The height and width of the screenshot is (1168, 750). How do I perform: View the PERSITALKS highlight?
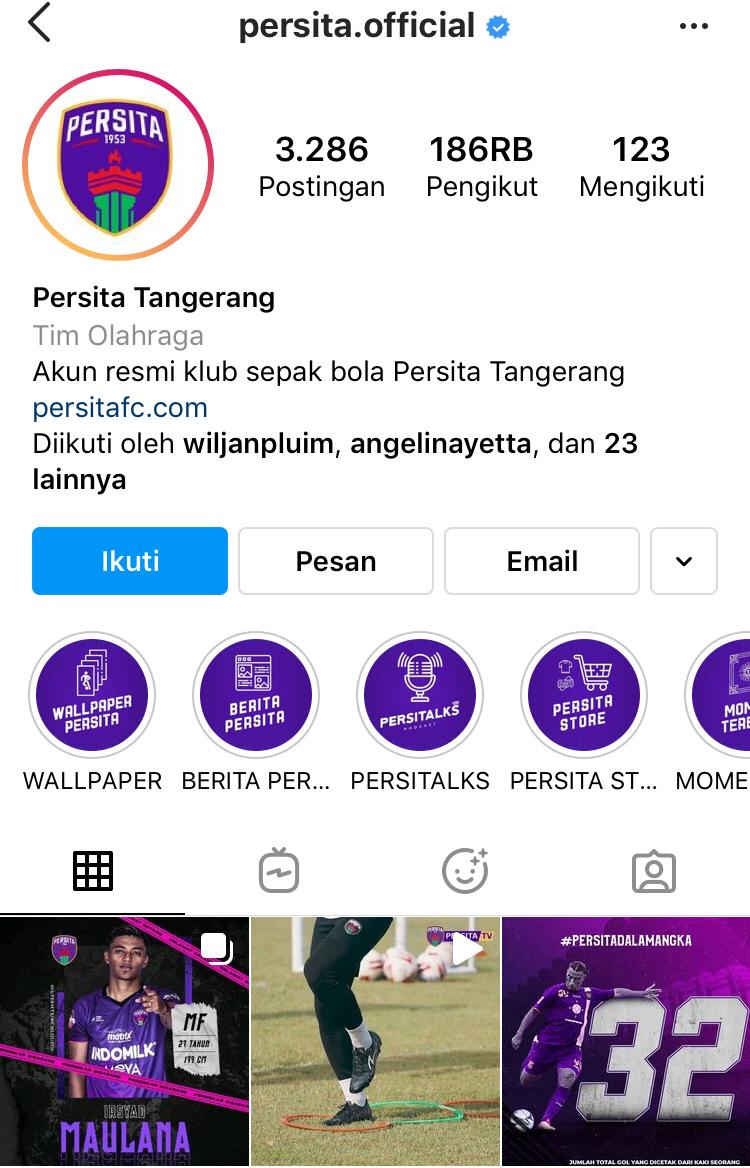[420, 695]
